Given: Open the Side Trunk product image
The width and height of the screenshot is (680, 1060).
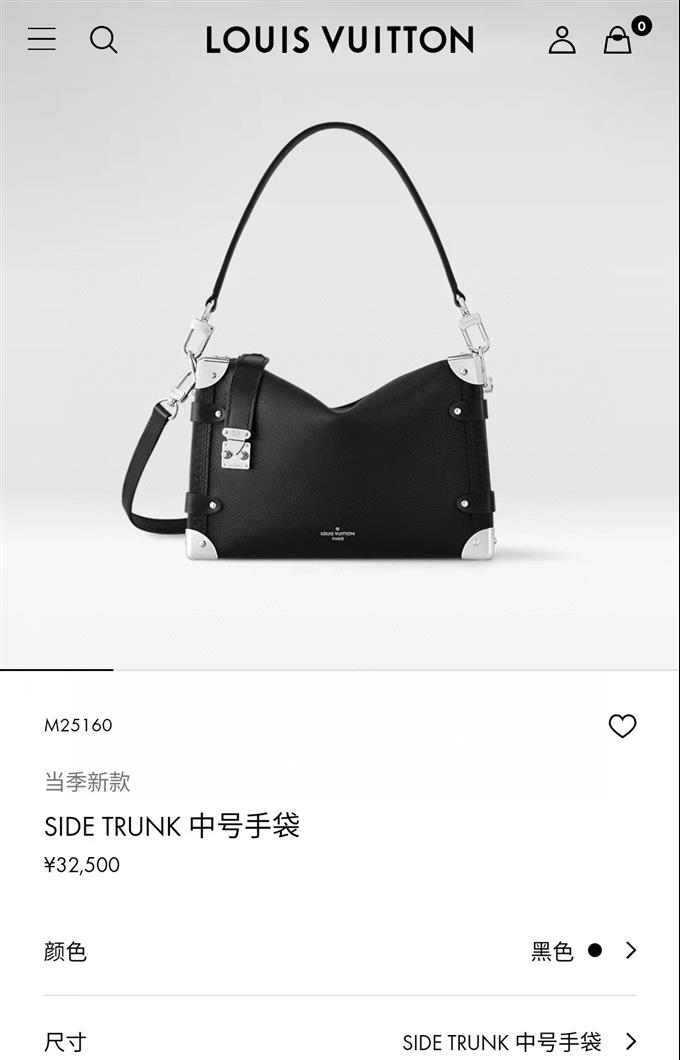Looking at the screenshot, I should coord(340,380).
